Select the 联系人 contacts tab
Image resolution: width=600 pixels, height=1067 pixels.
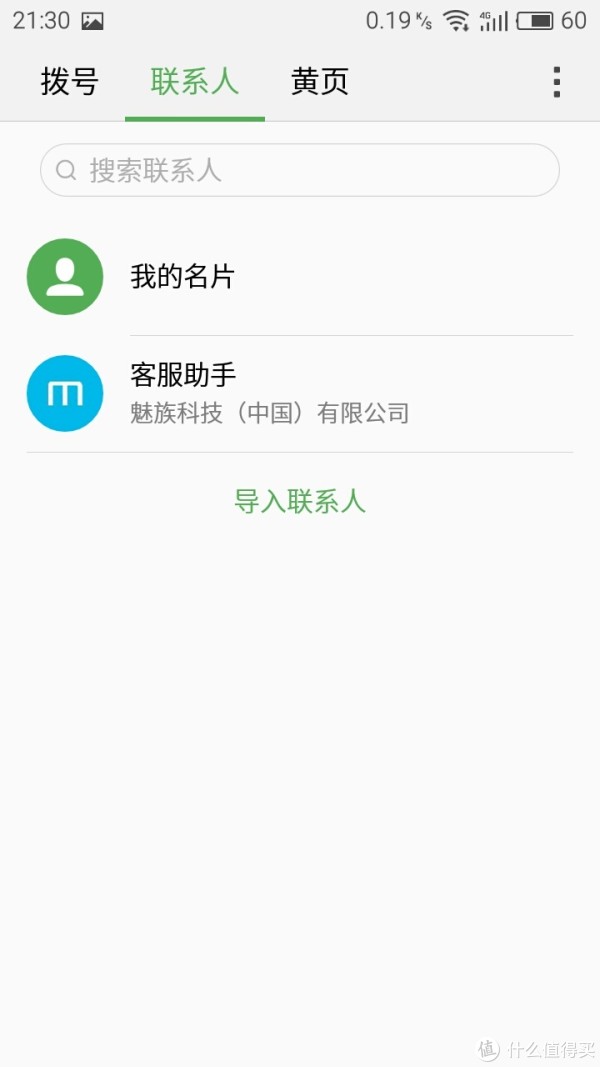(195, 82)
